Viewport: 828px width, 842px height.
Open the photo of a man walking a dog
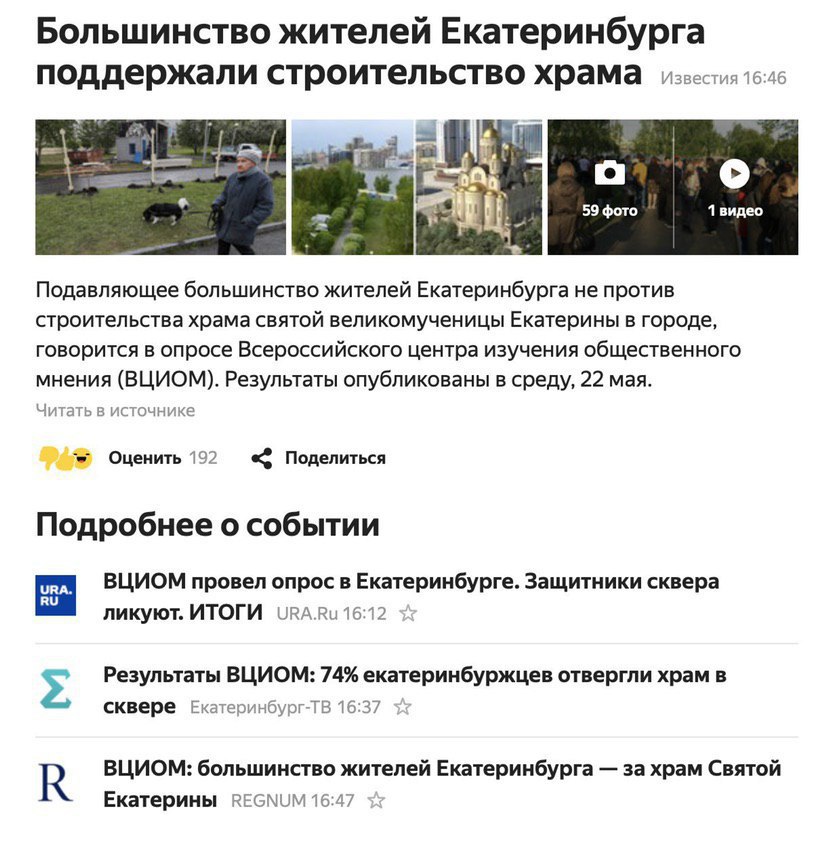(161, 187)
